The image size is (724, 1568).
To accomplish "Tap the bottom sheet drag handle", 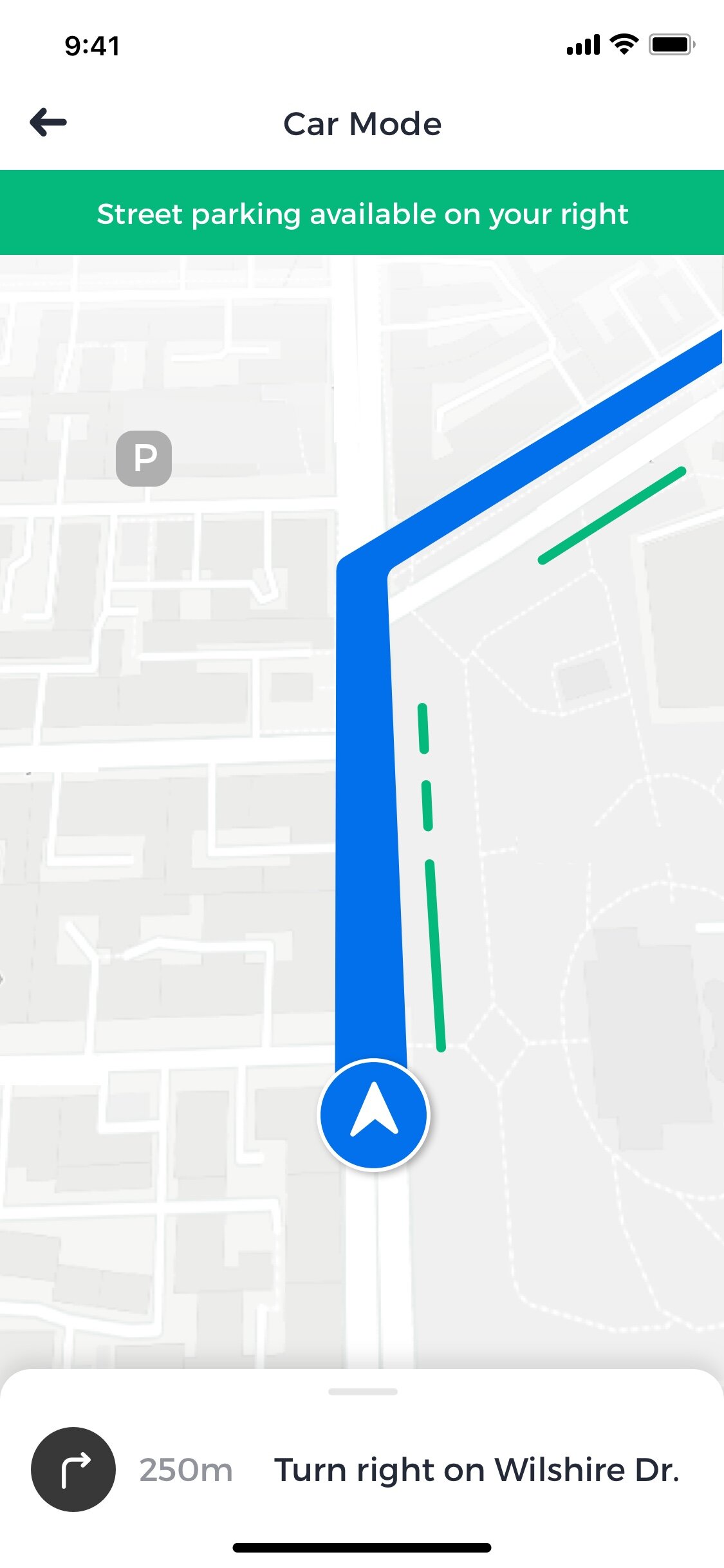I will point(362,1392).
